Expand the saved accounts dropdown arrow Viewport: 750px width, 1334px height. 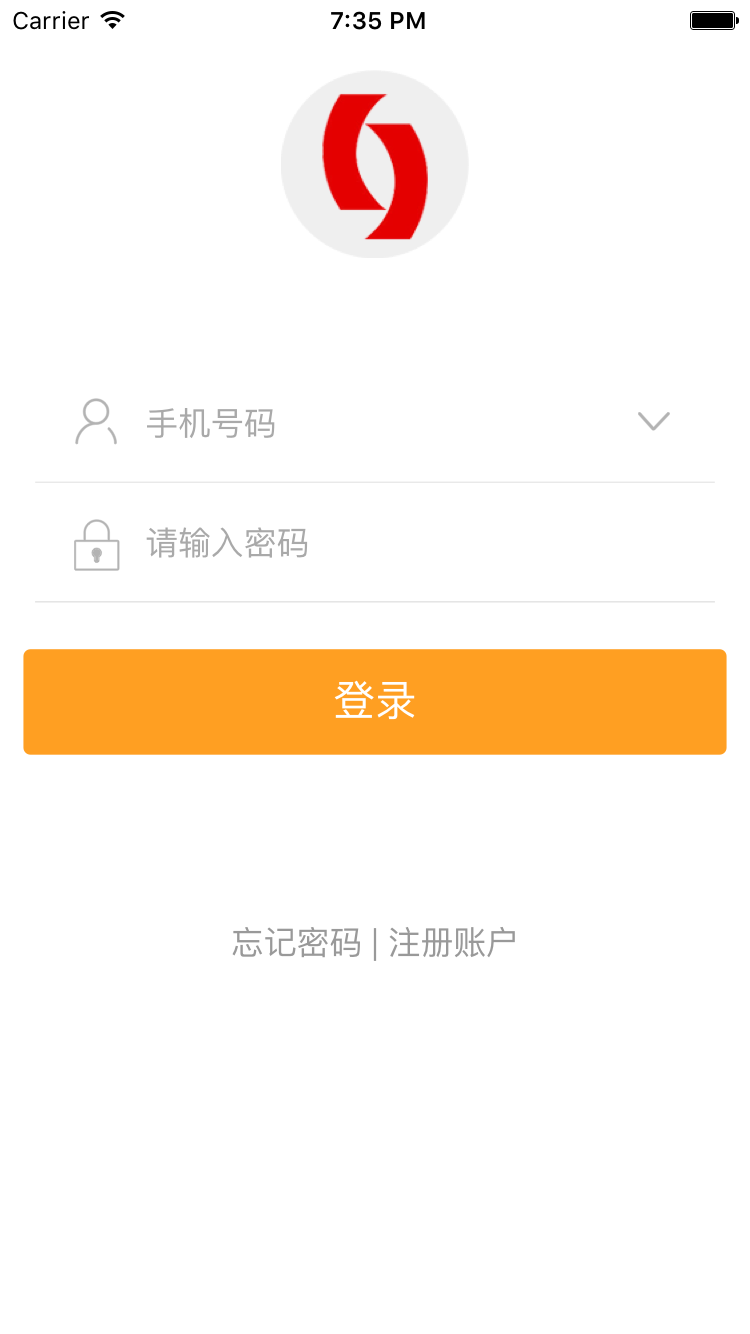click(x=653, y=421)
